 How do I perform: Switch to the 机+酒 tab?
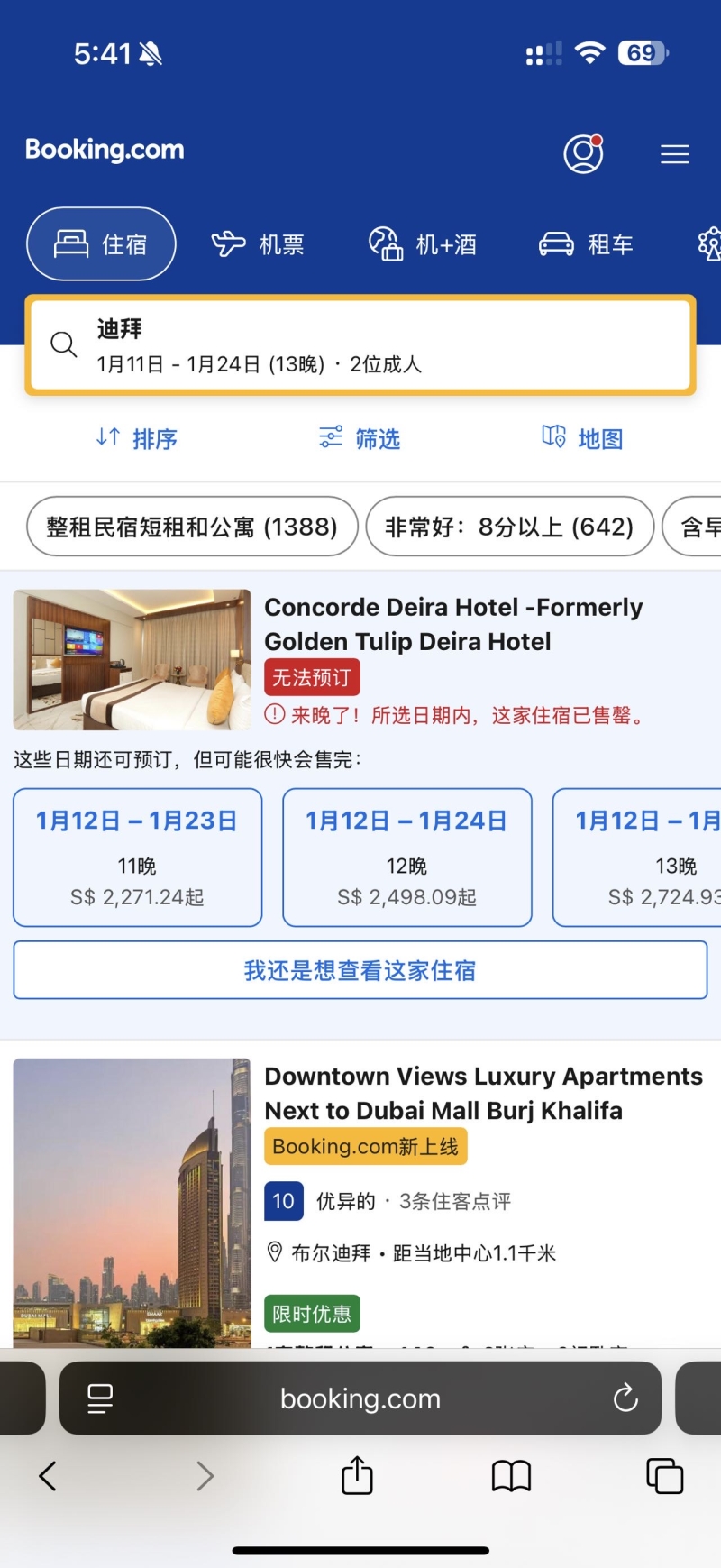[423, 244]
